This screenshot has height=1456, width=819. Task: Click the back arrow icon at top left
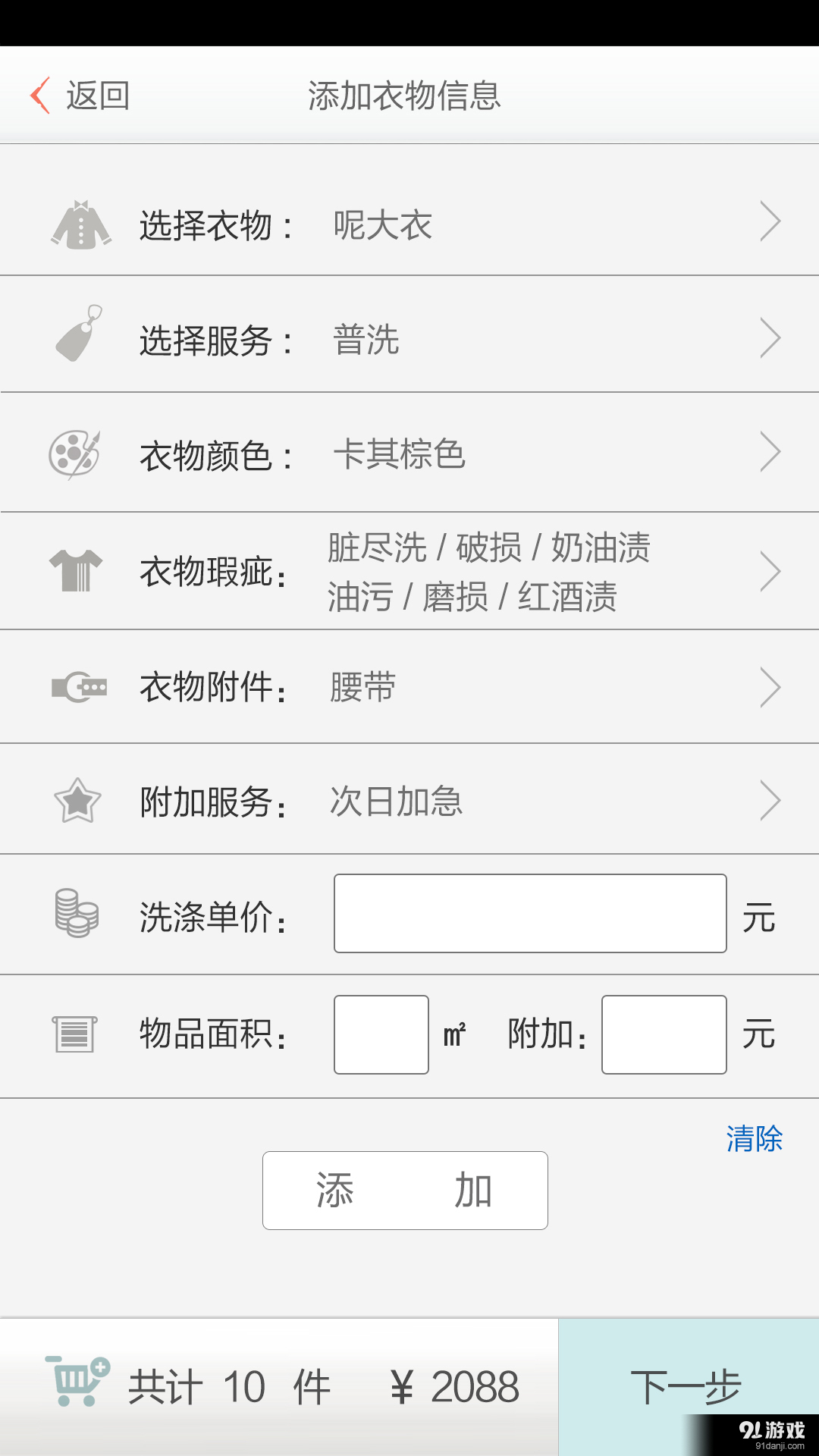pyautogui.click(x=39, y=96)
